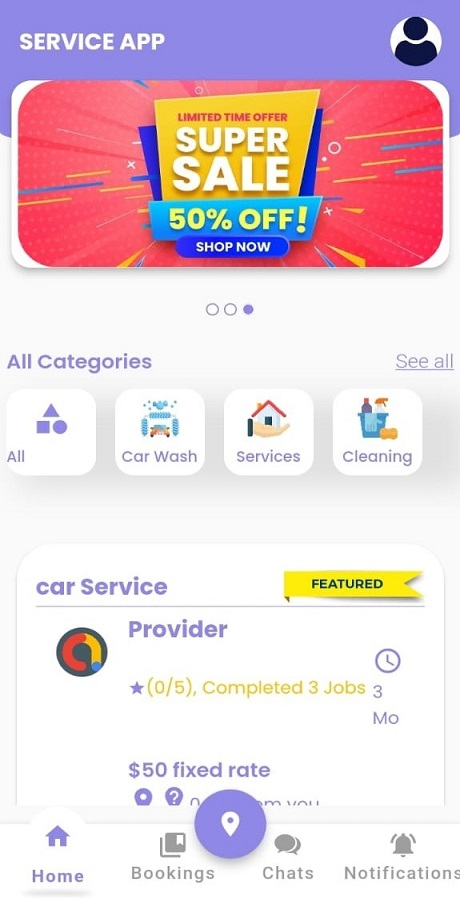Tap the floating location pin button
This screenshot has height=900, width=460.
point(230,824)
